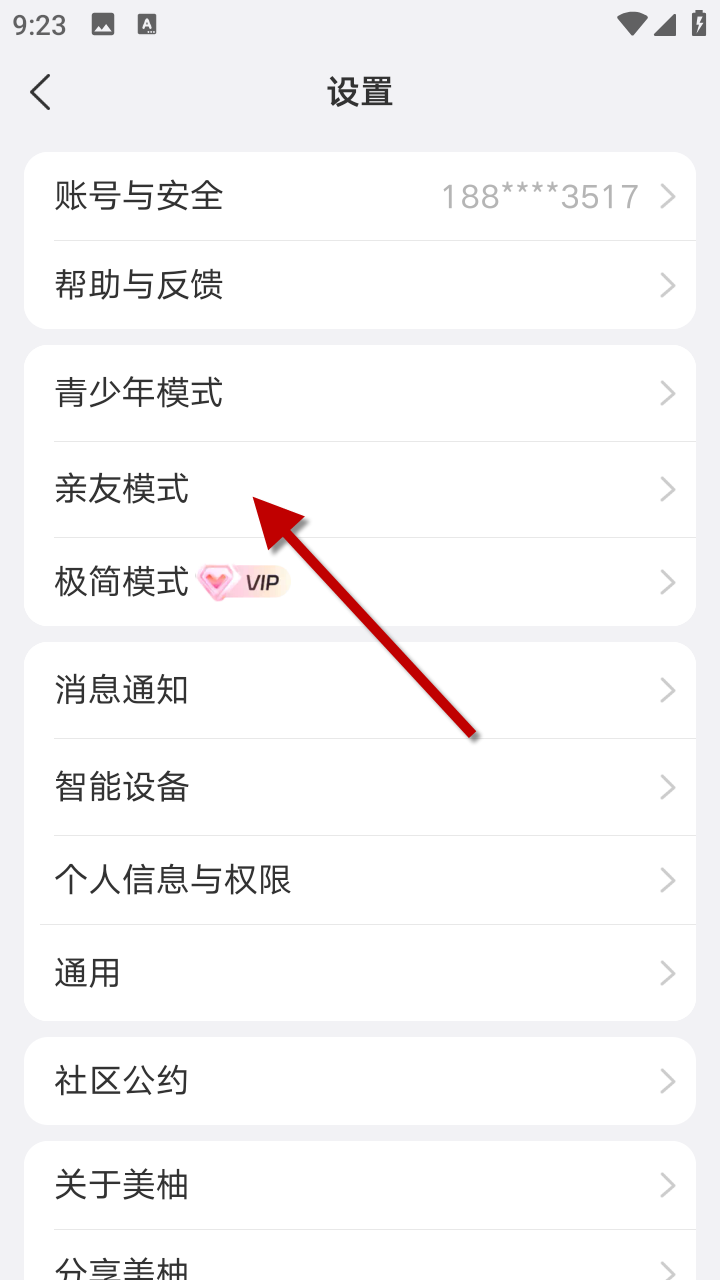Open 帮助与反馈
This screenshot has height=1280, width=720.
pyautogui.click(x=360, y=286)
